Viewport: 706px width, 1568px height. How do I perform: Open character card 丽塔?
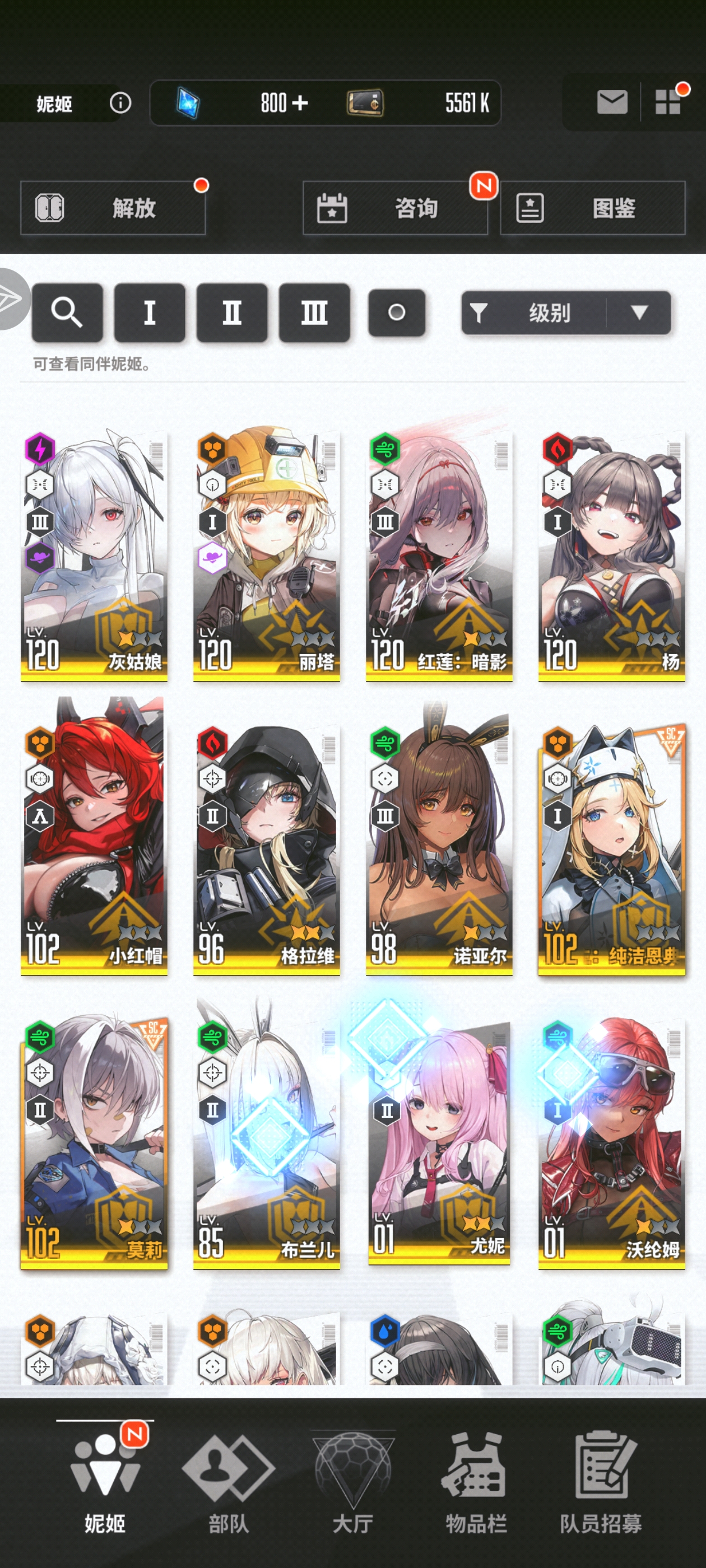pos(266,554)
